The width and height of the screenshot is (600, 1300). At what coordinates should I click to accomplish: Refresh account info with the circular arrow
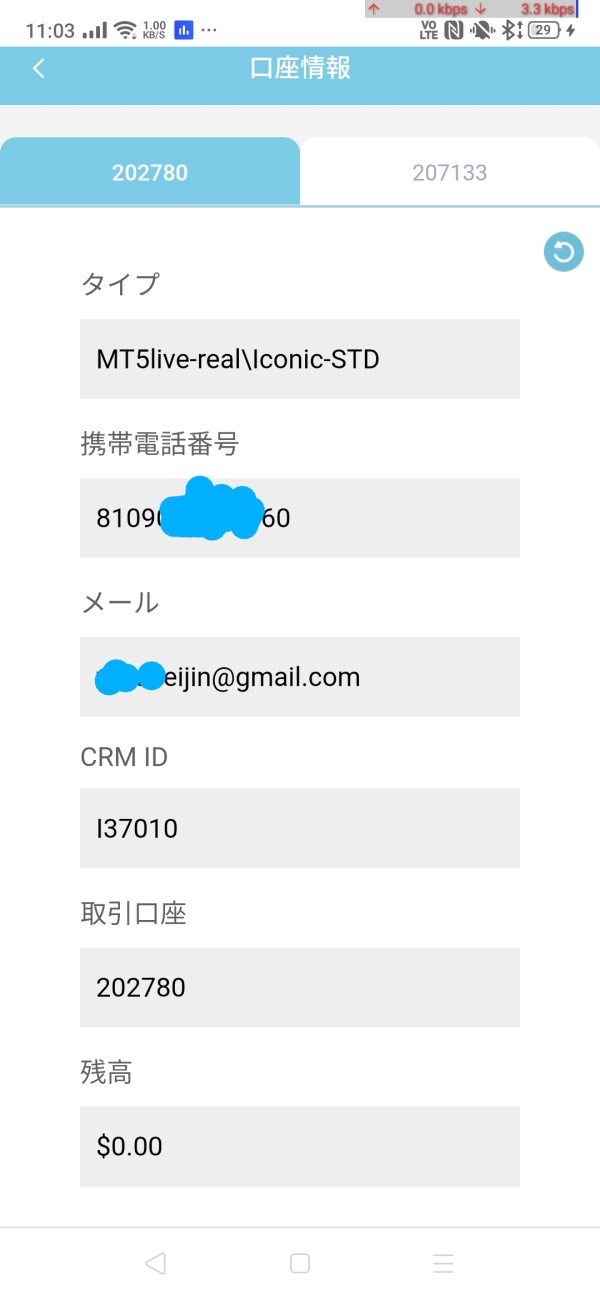click(564, 252)
